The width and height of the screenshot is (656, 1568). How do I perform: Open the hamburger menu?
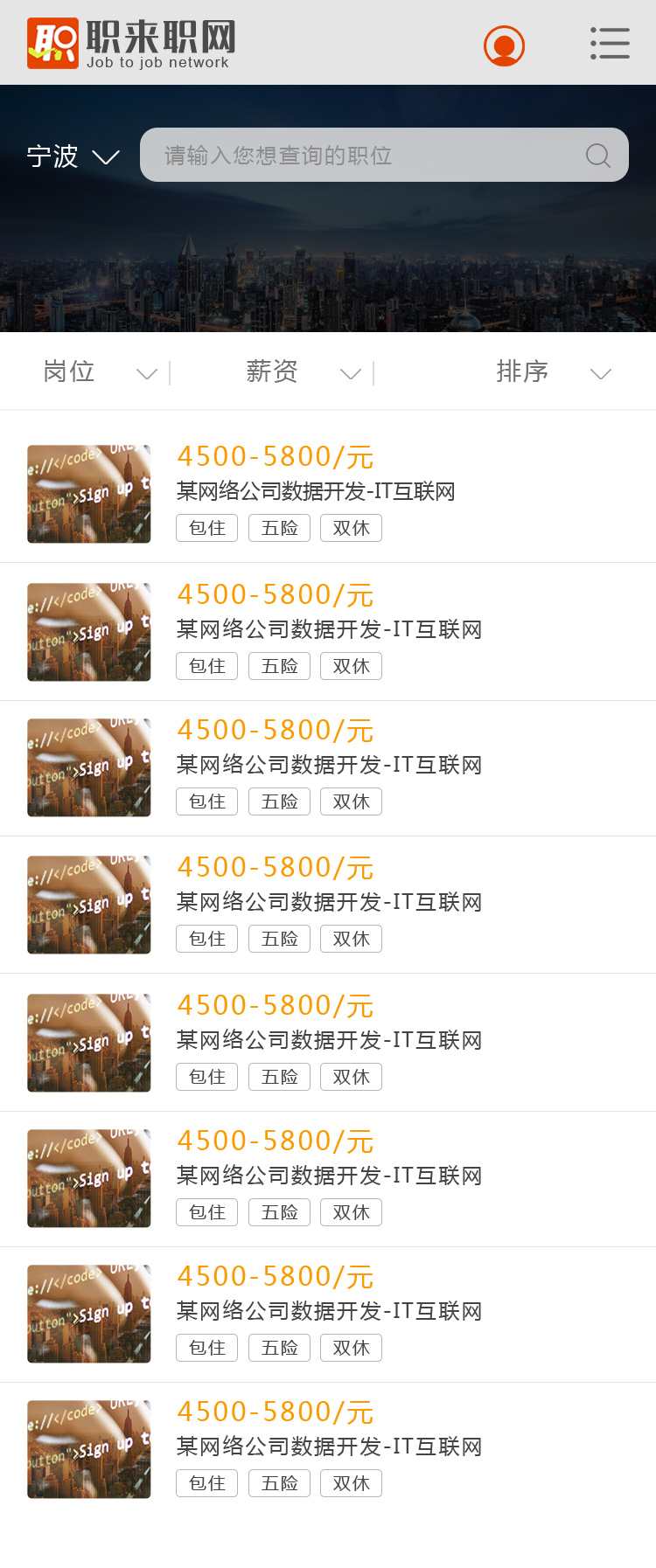click(x=610, y=43)
